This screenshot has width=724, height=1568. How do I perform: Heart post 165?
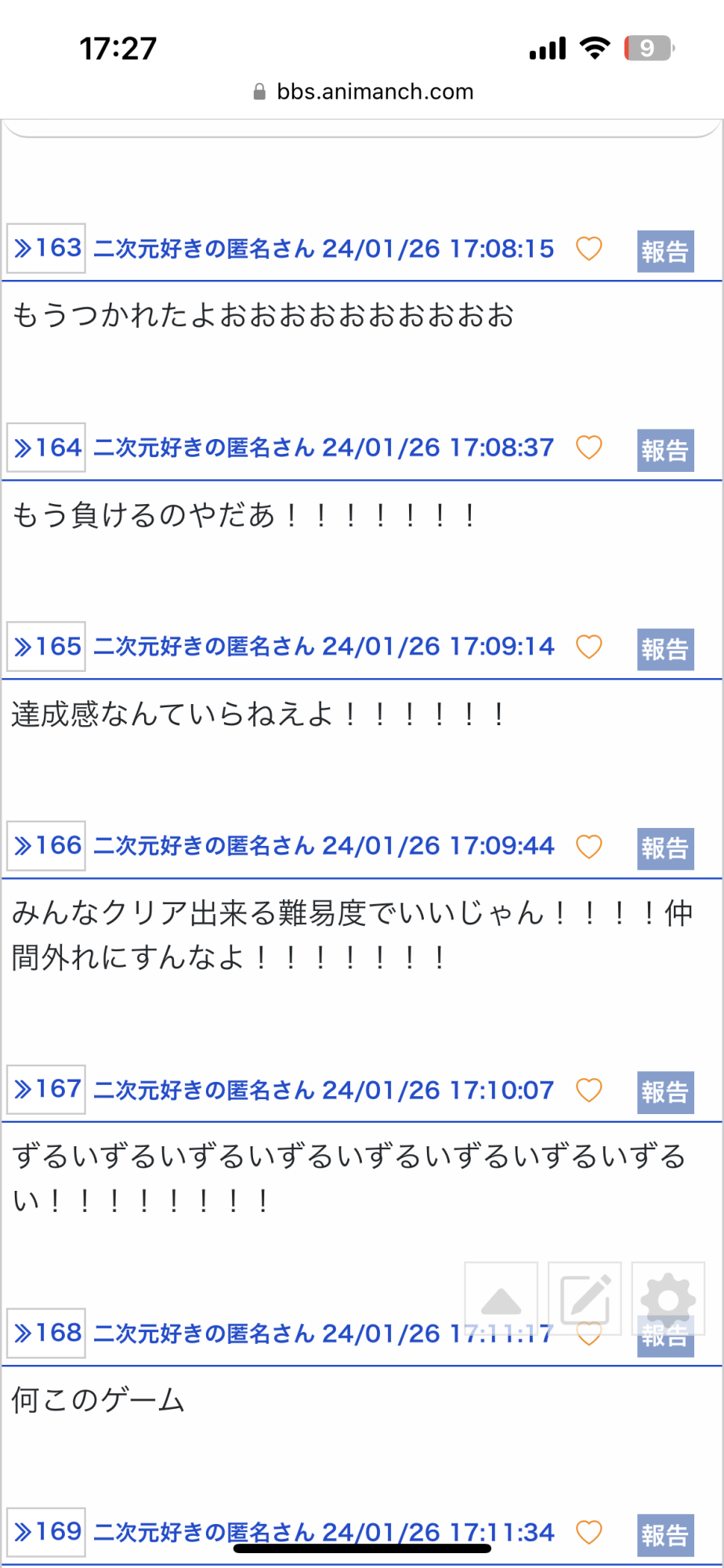(x=589, y=647)
